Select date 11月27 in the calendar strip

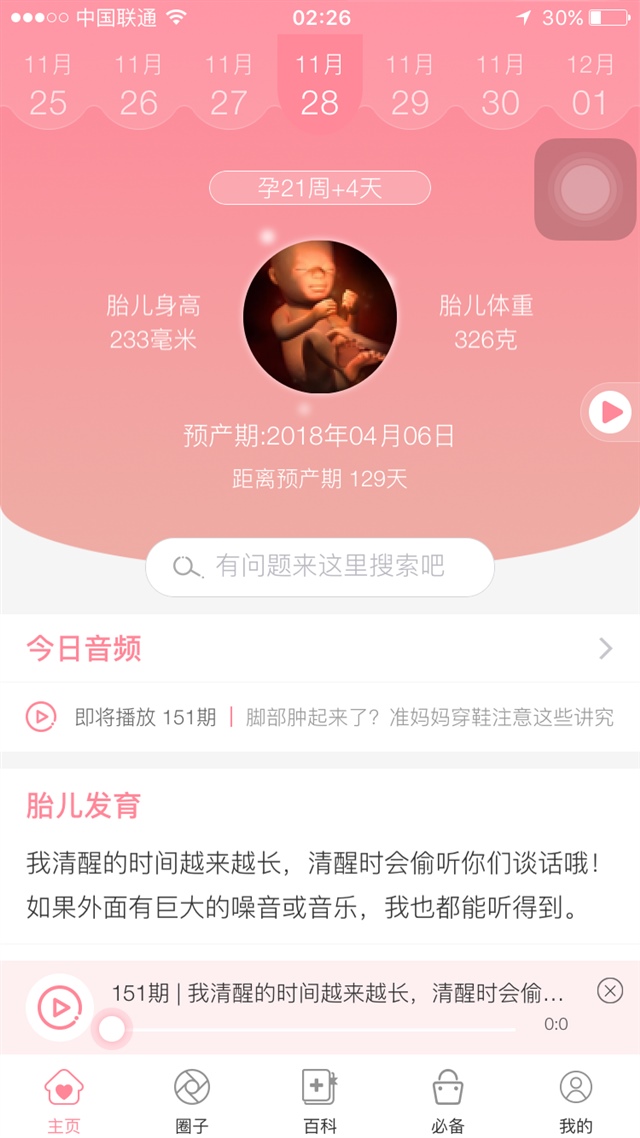click(229, 85)
